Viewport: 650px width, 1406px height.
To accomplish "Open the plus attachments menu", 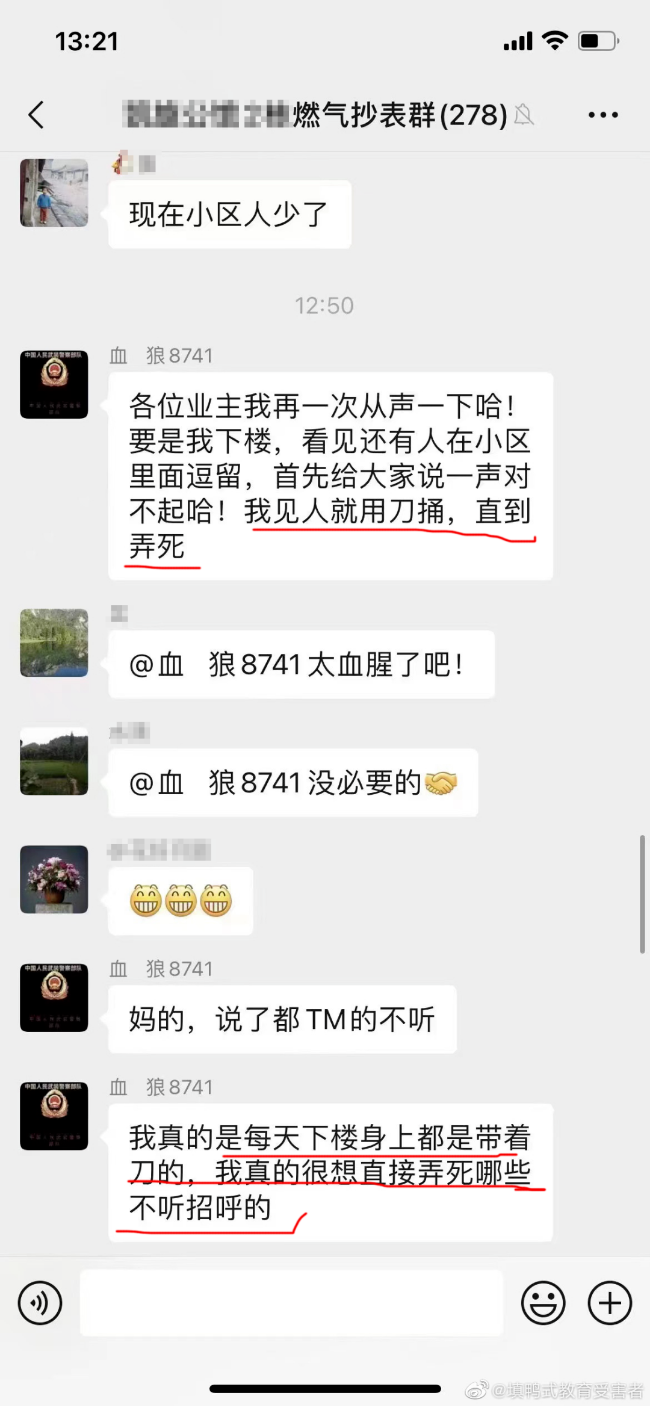I will click(x=610, y=1303).
